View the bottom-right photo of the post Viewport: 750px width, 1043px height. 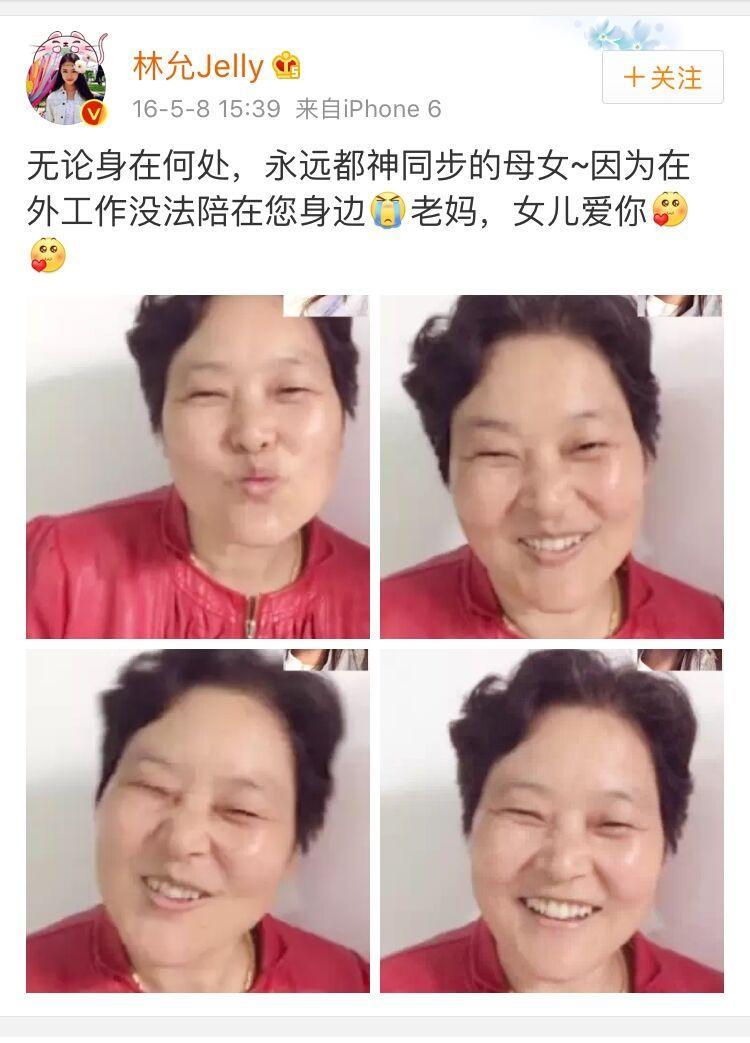point(551,820)
